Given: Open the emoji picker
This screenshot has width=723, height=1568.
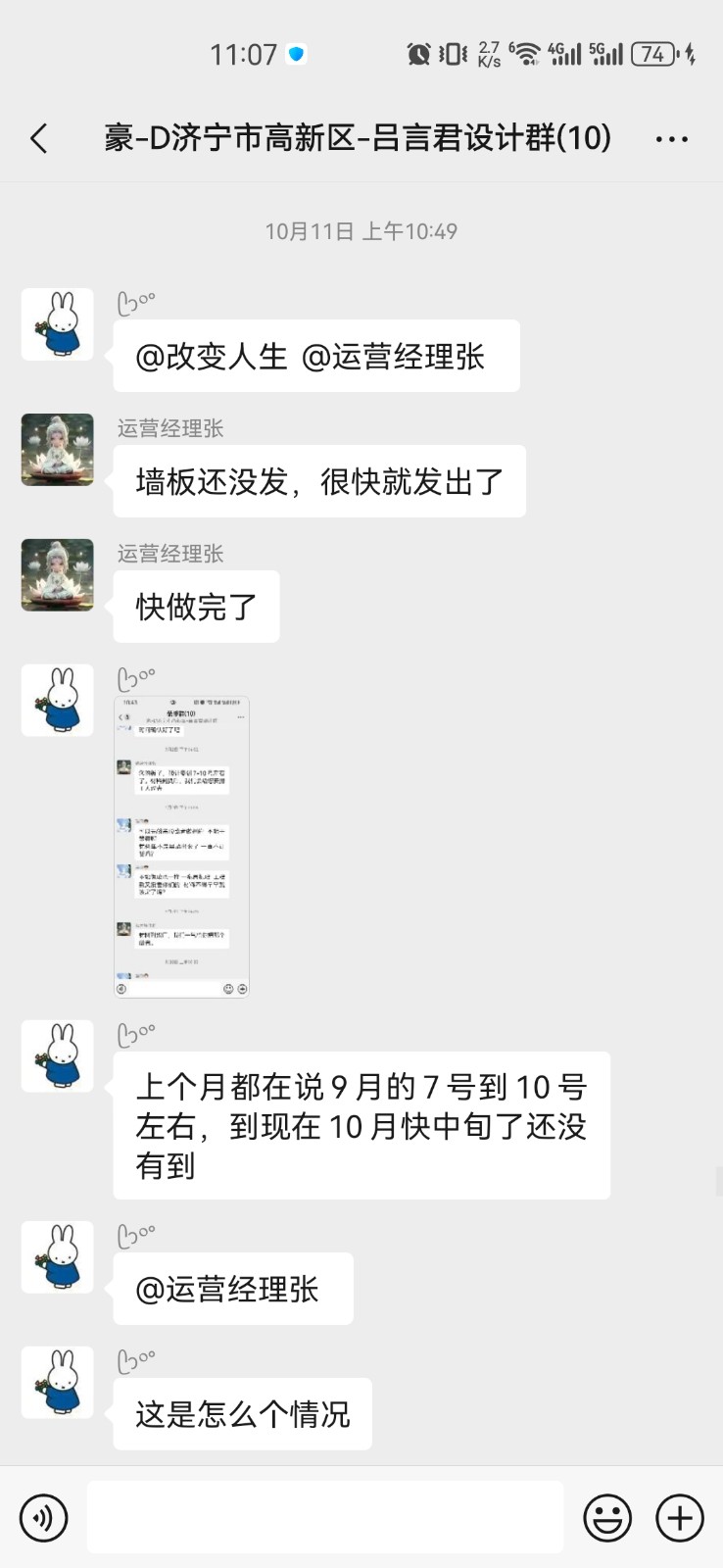Looking at the screenshot, I should point(607,1518).
